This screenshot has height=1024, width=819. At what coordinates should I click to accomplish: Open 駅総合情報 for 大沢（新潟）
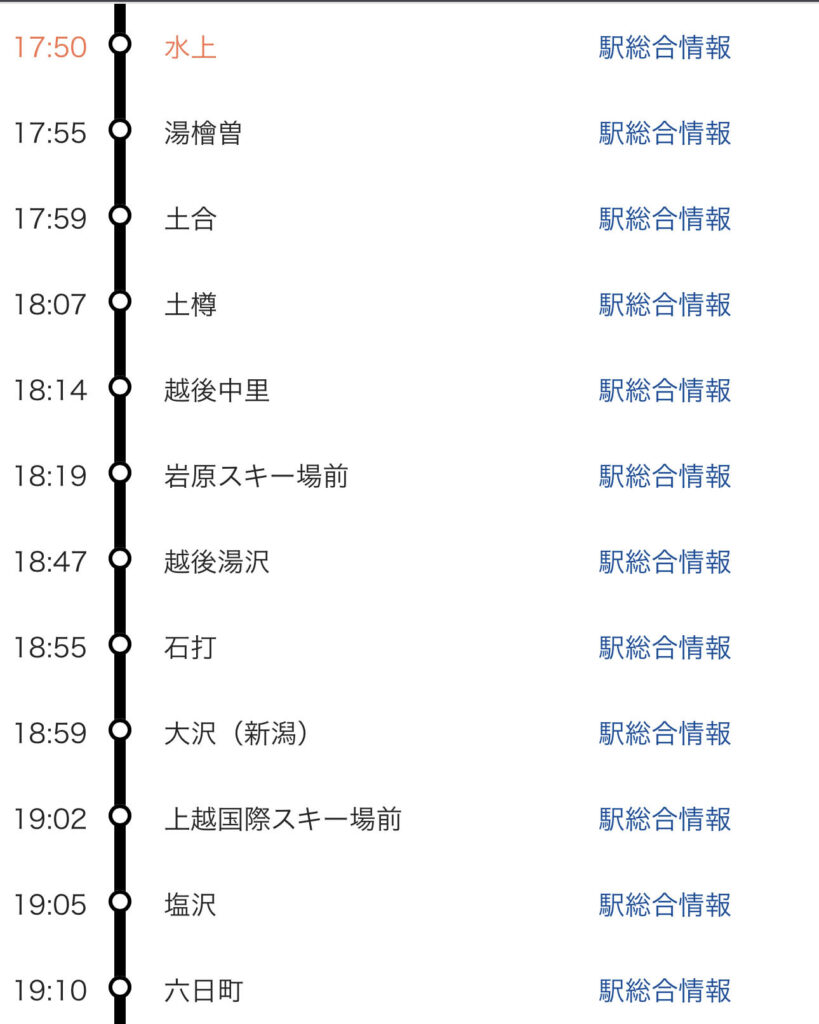click(665, 734)
